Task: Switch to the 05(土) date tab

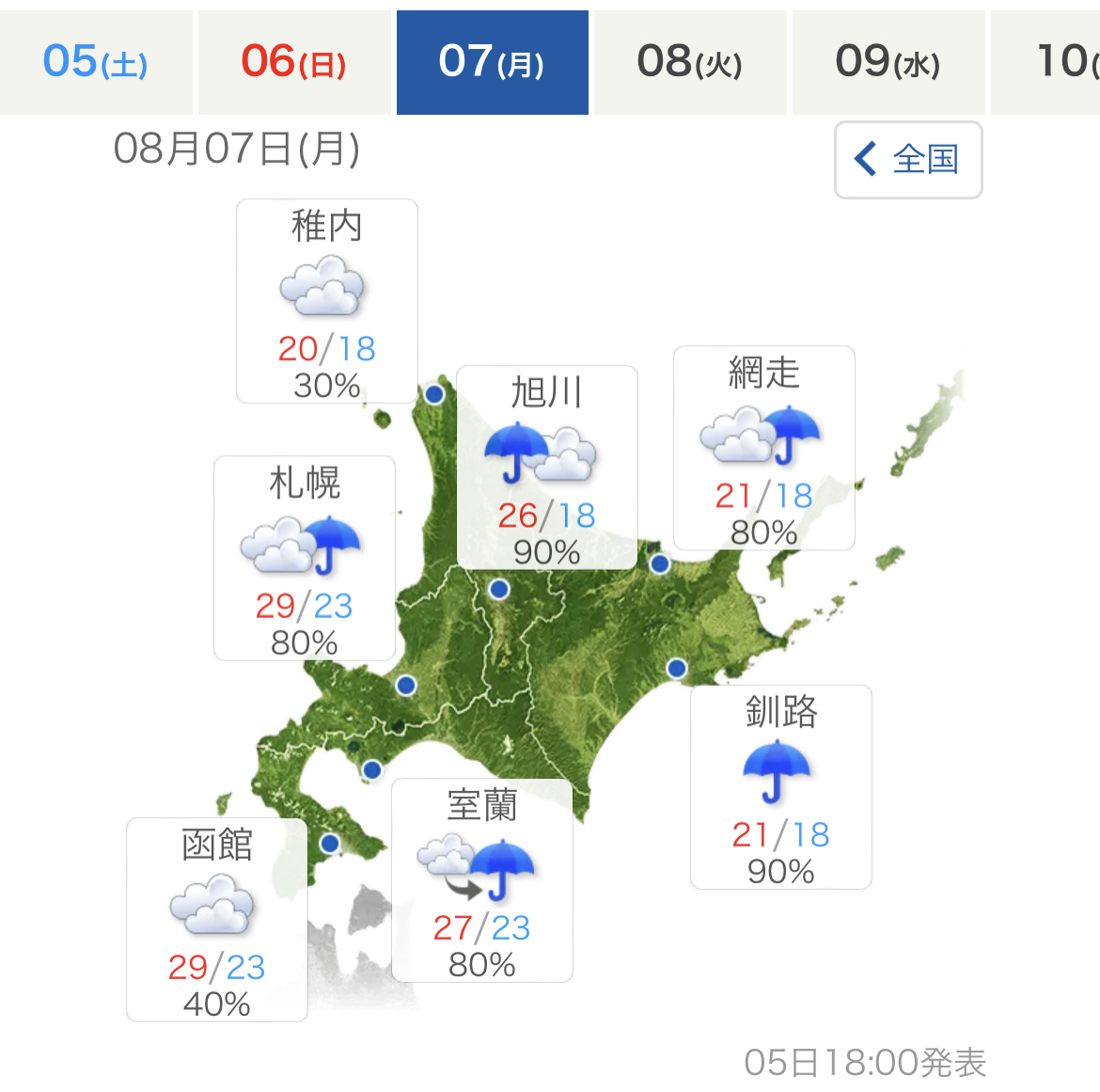Action: pyautogui.click(x=96, y=62)
